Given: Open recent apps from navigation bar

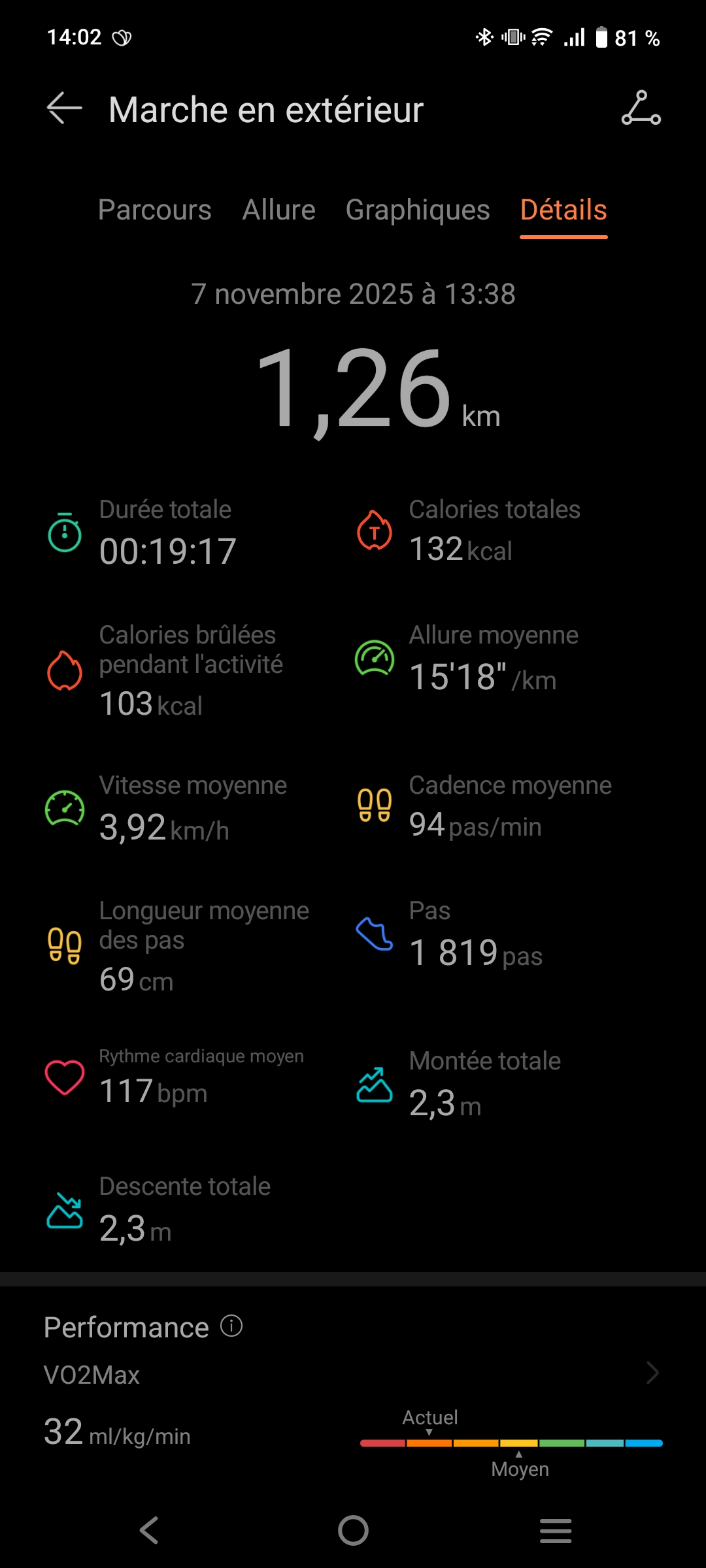Looking at the screenshot, I should (556, 1530).
